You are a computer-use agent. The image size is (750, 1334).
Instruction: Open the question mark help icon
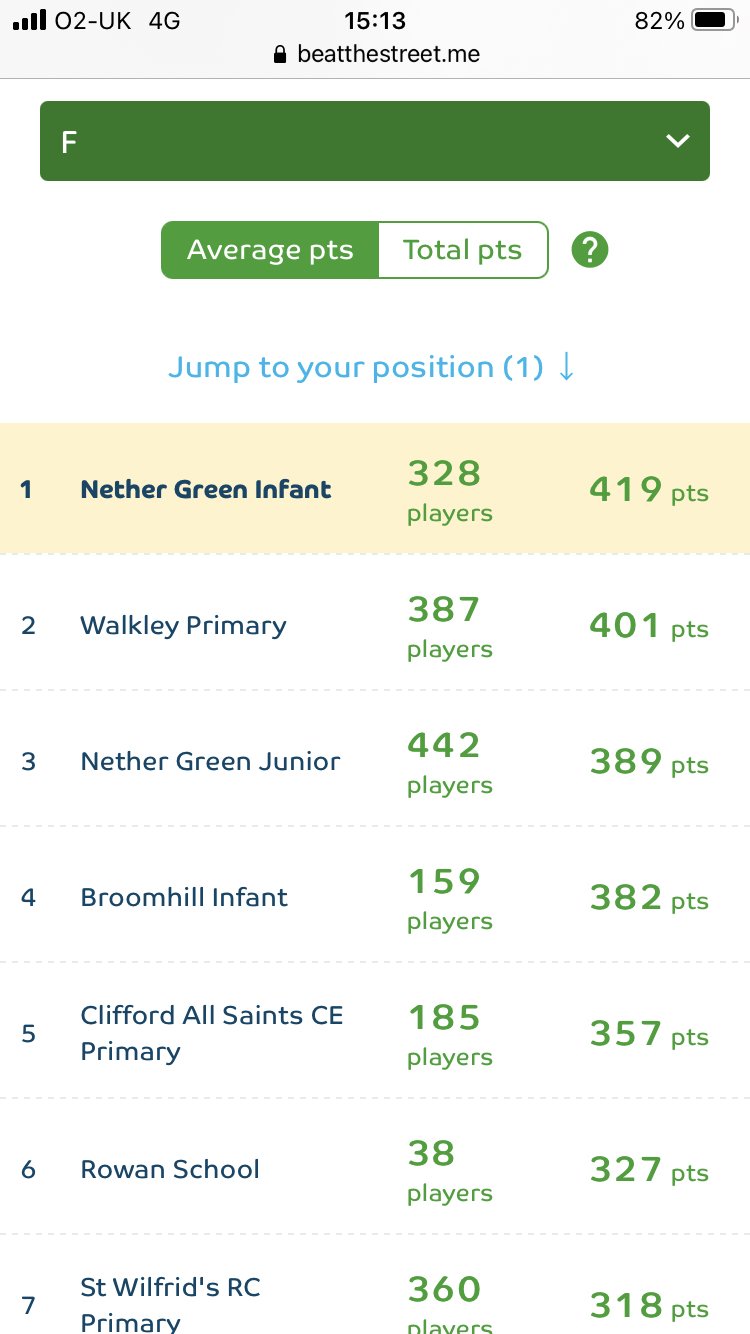pyautogui.click(x=590, y=249)
